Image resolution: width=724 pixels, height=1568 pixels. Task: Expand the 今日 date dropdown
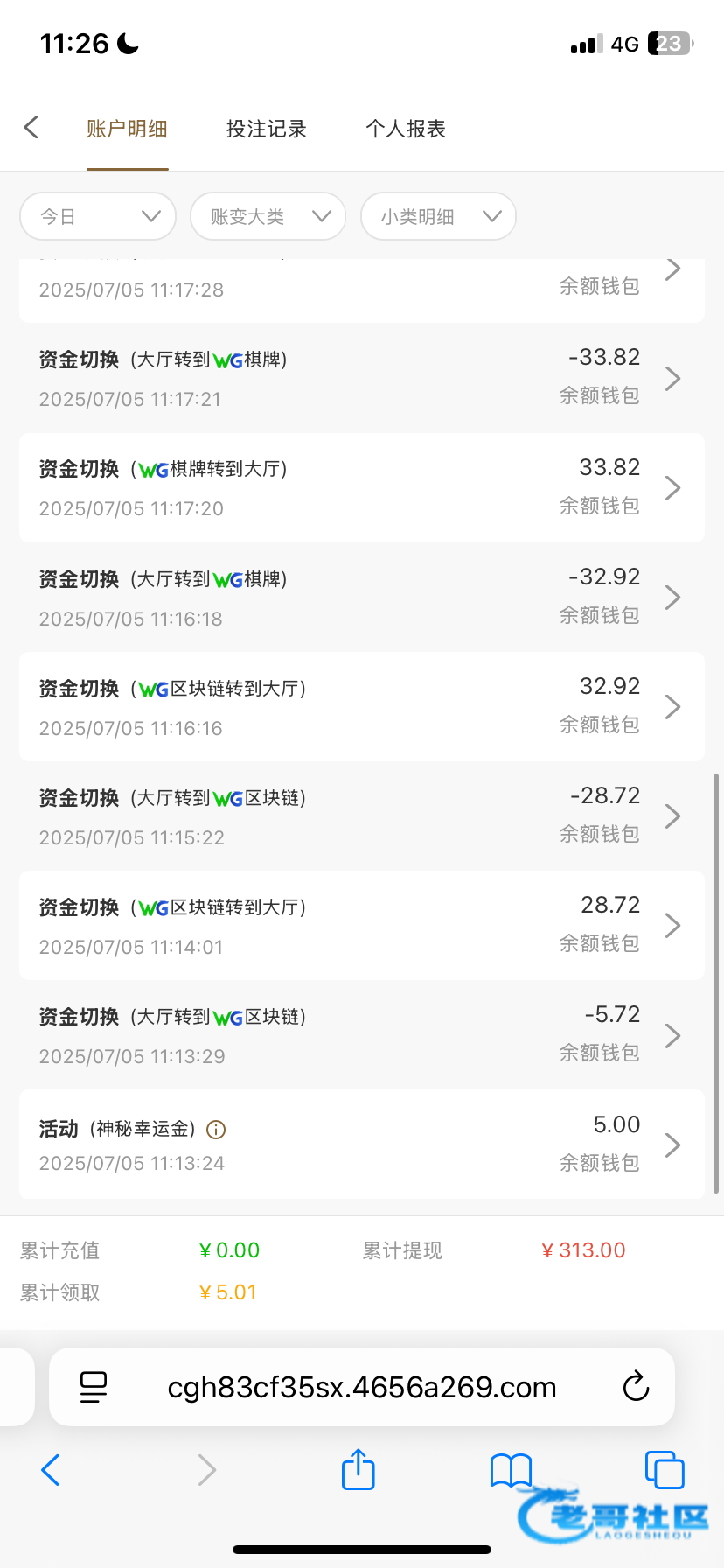pyautogui.click(x=98, y=216)
